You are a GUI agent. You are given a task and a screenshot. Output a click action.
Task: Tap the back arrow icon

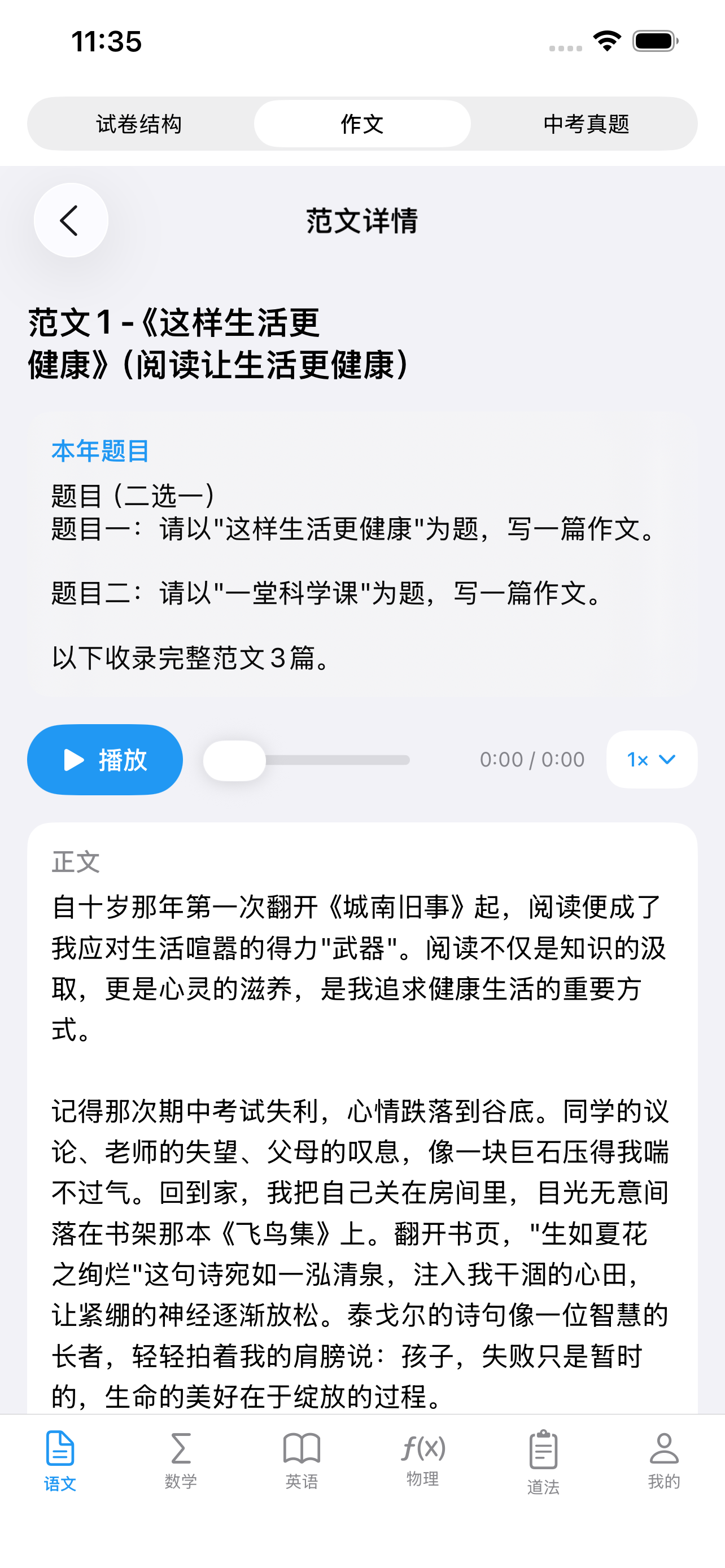click(x=71, y=220)
